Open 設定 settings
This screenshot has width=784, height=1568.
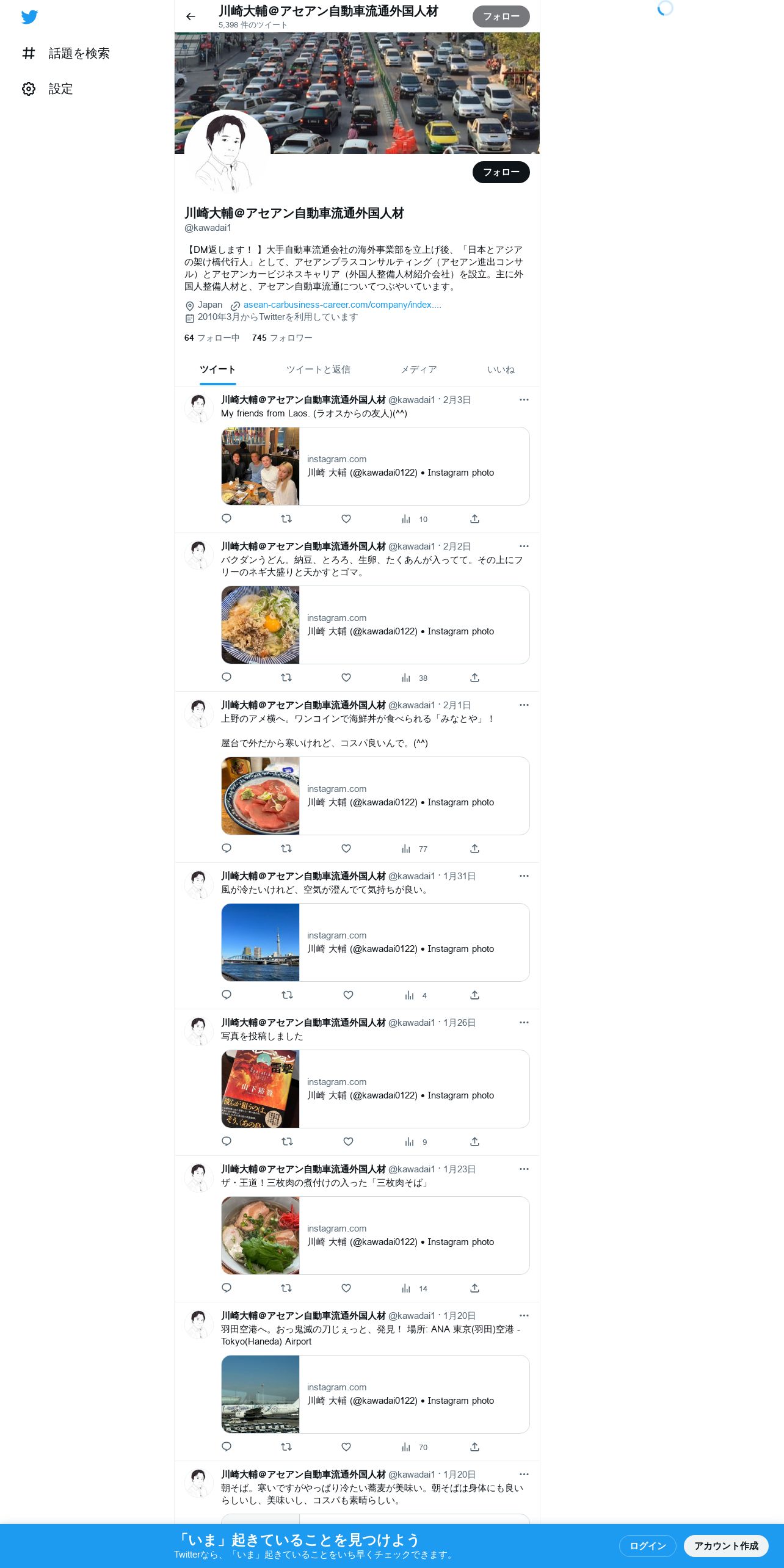[x=48, y=89]
